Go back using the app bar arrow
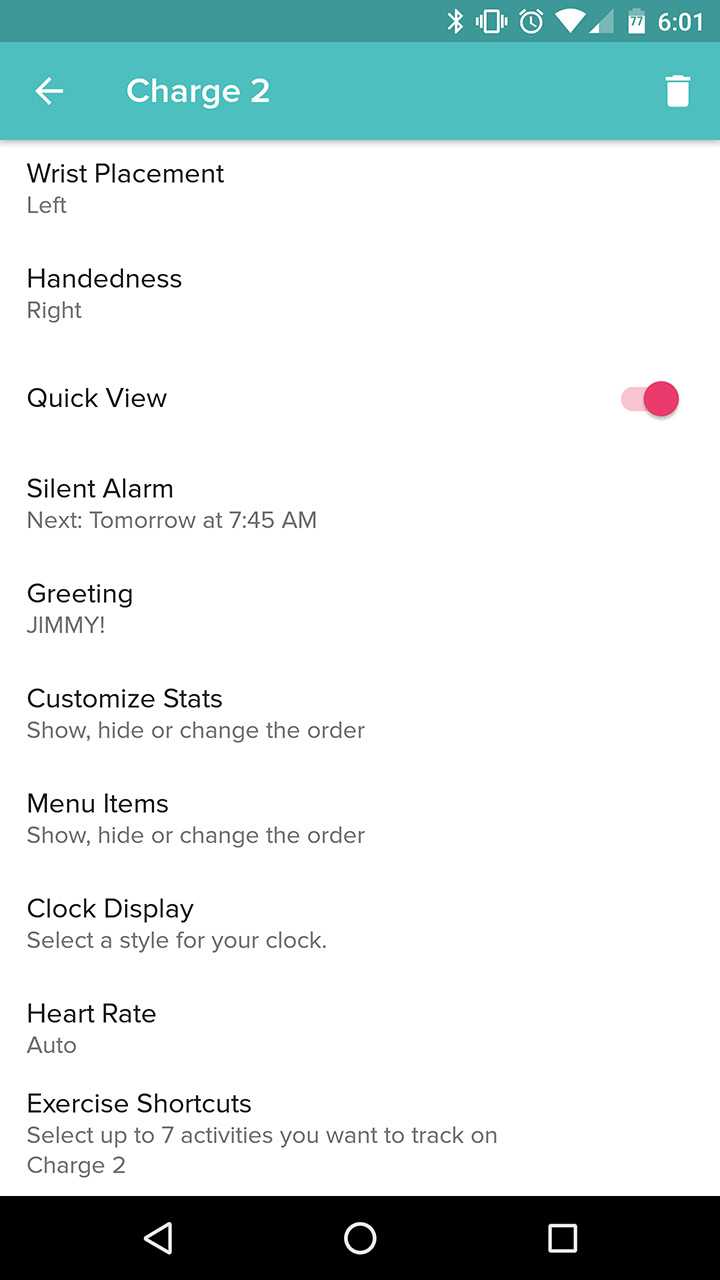Screen dimensions: 720x1280 pos(49,91)
